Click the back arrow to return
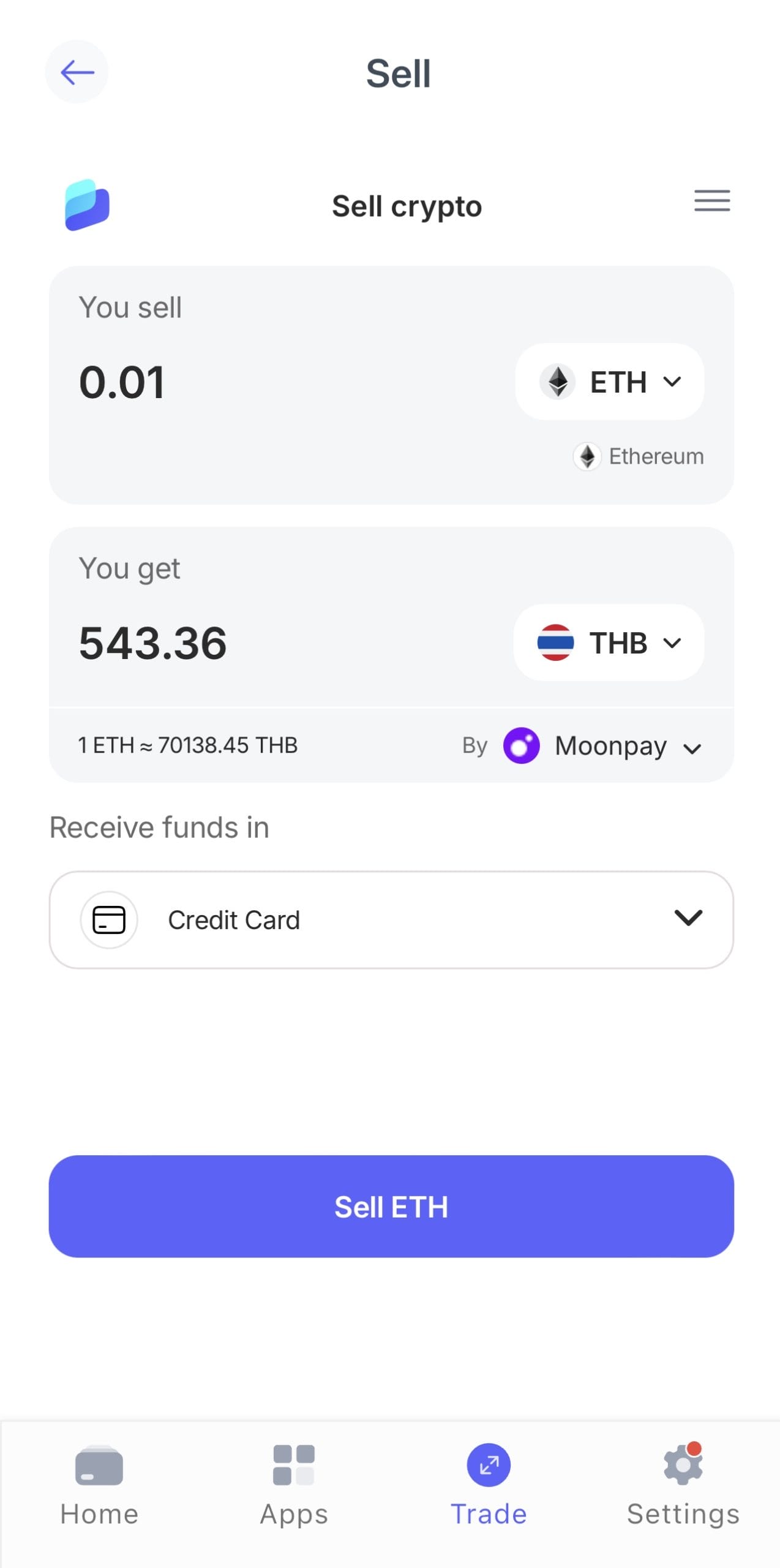The image size is (780, 1568). click(77, 72)
